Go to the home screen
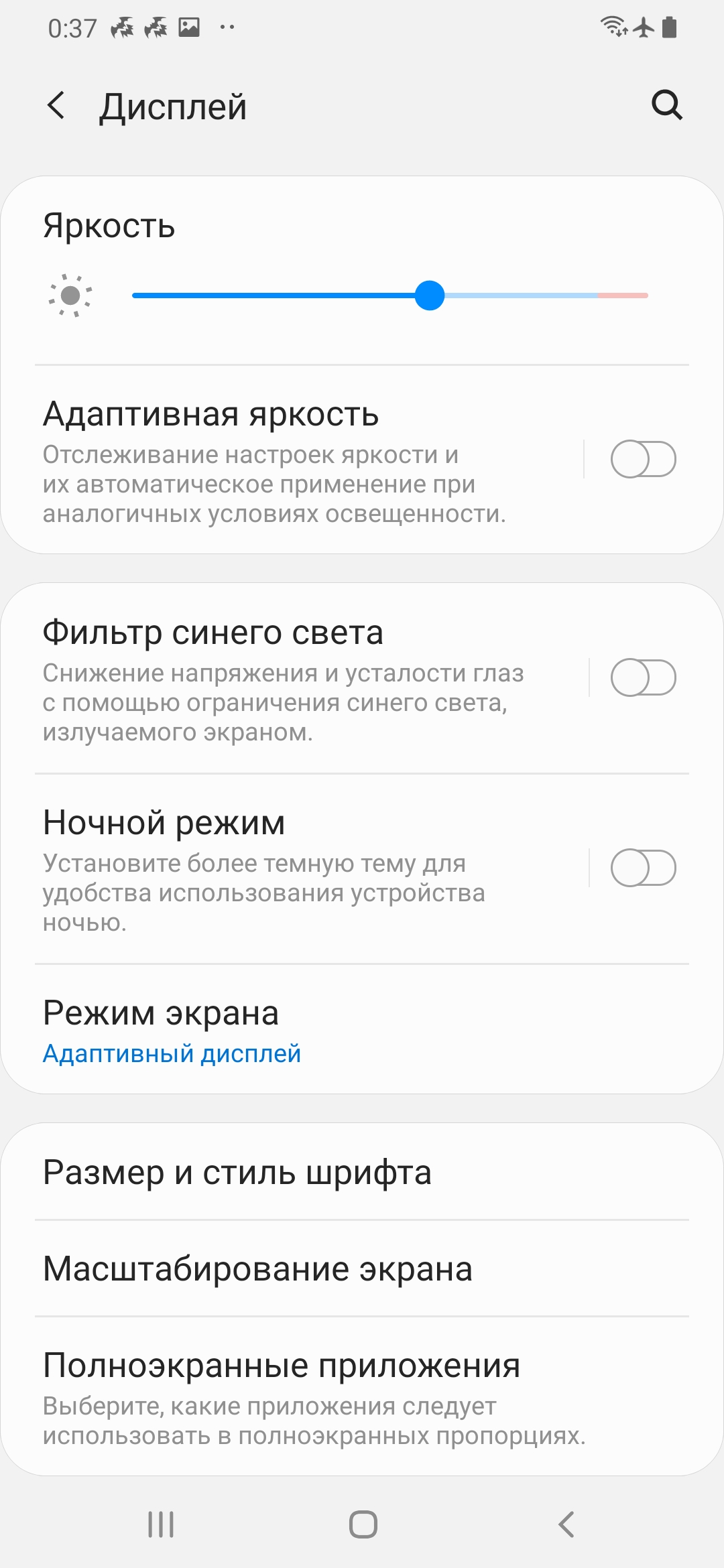 pos(363,1524)
